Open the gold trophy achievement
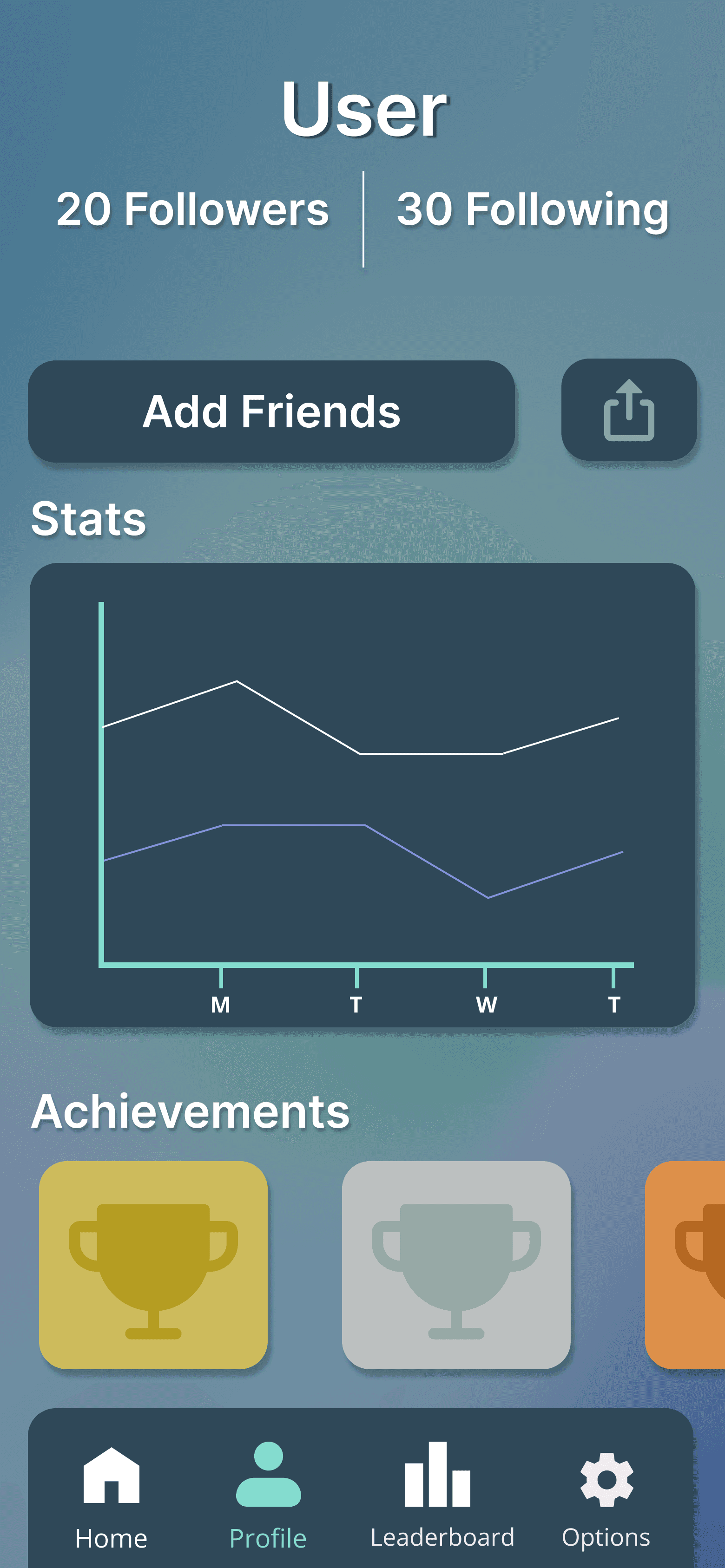Viewport: 725px width, 1568px height. tap(153, 1265)
